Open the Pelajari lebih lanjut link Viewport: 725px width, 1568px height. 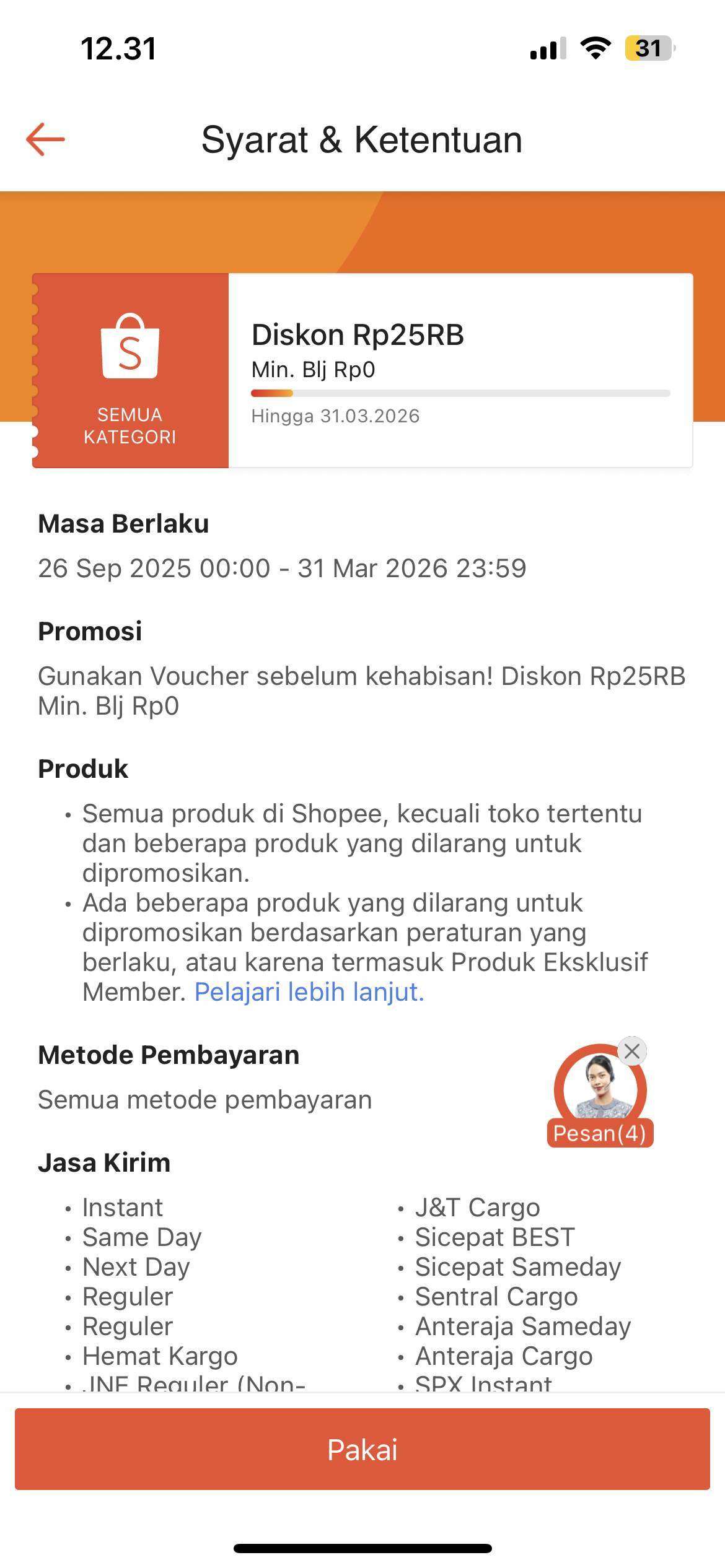click(x=309, y=992)
